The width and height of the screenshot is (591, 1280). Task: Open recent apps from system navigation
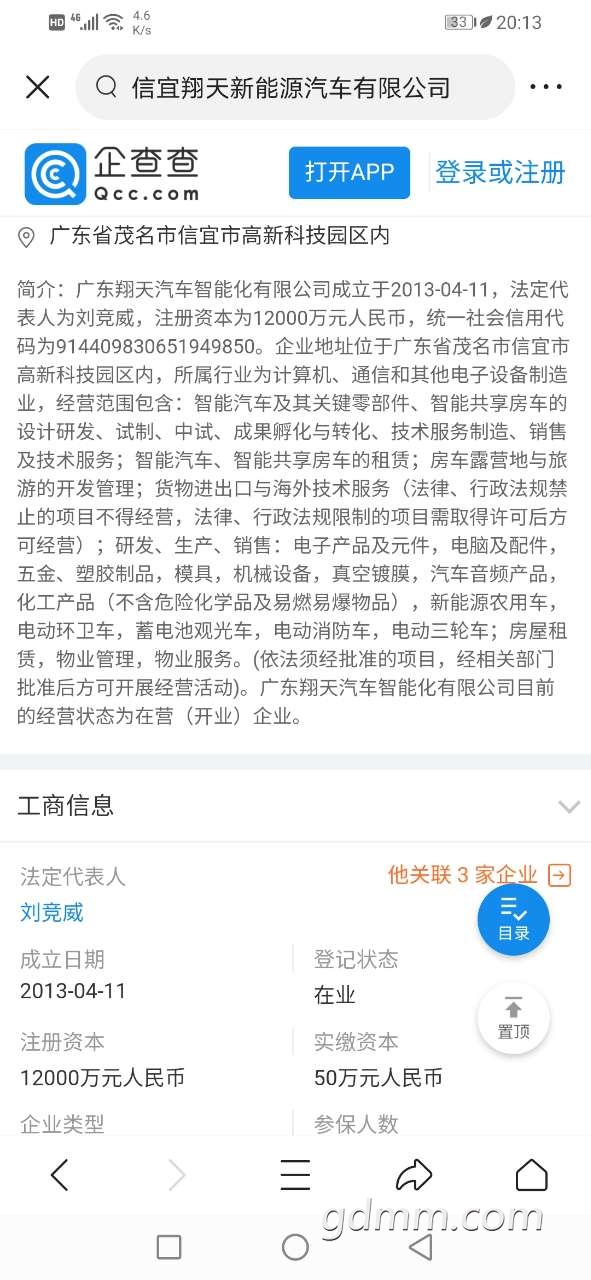pyautogui.click(x=169, y=1247)
